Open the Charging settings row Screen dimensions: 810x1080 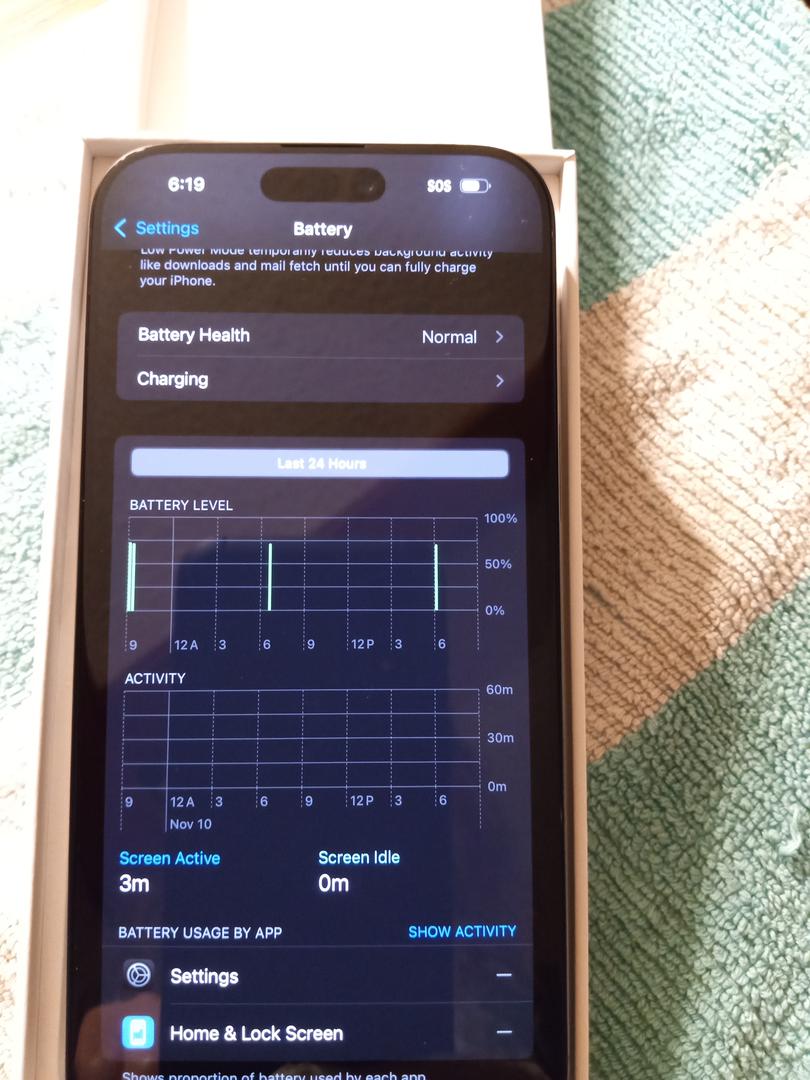[x=320, y=379]
